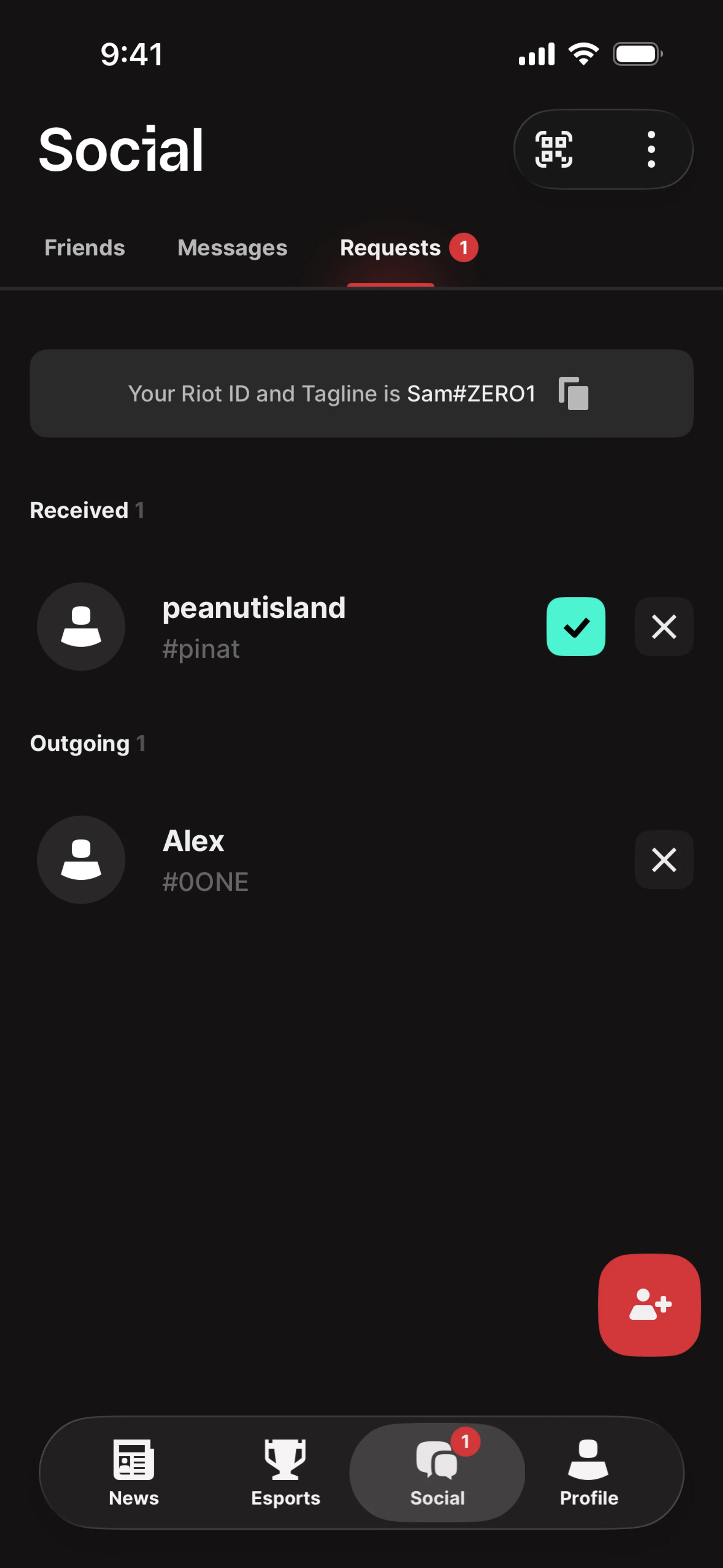Accept peanutisland's friend request

coord(575,627)
